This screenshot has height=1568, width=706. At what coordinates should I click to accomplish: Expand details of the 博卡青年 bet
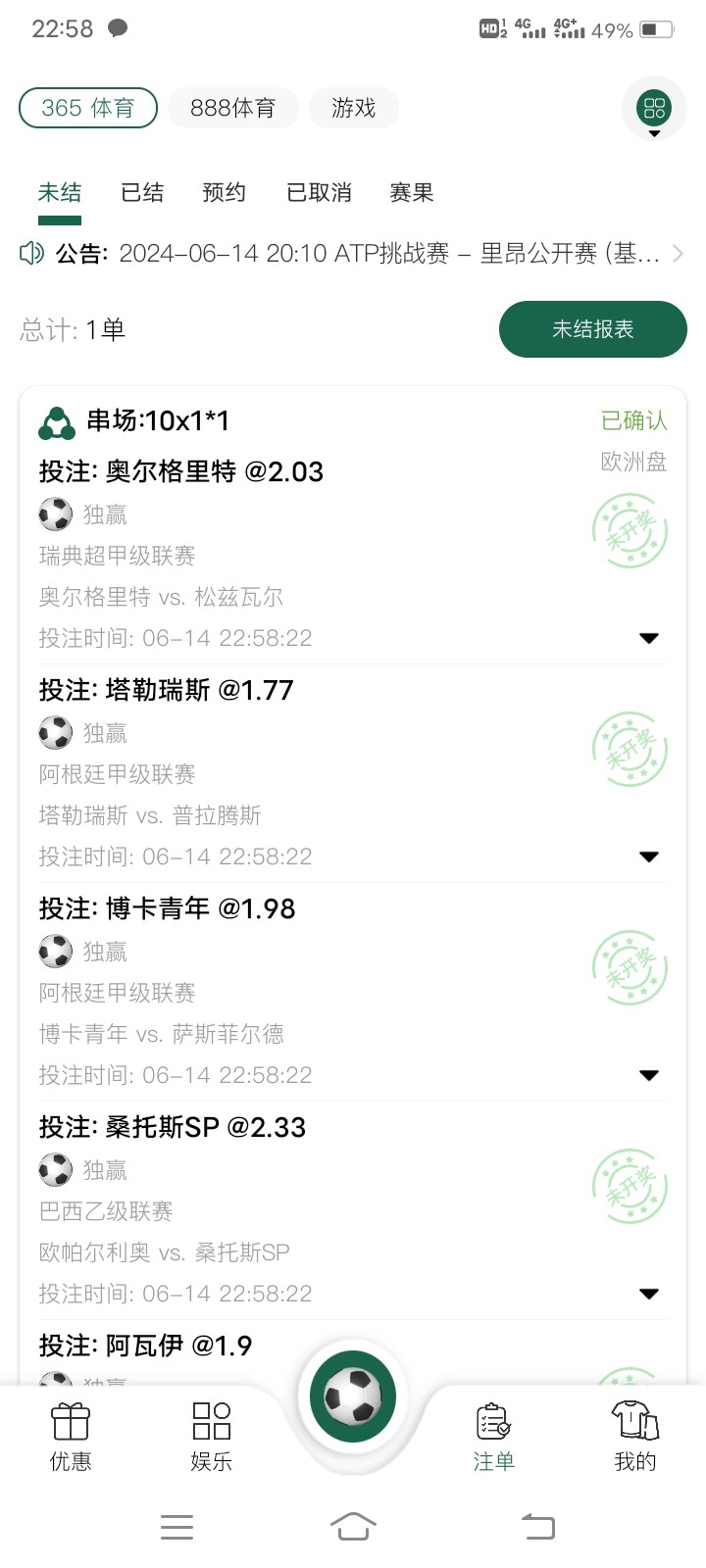coord(649,1075)
